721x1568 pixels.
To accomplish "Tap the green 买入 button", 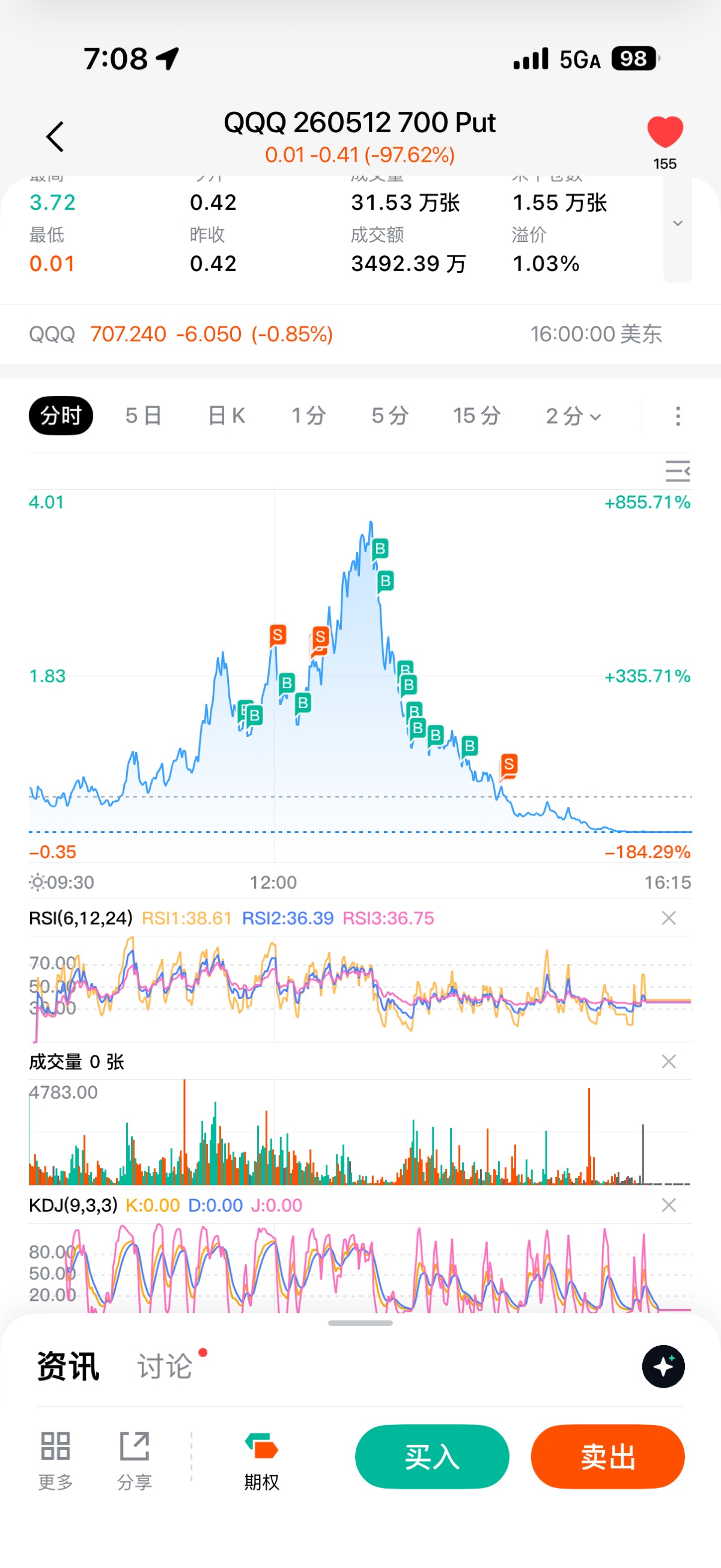I will pyautogui.click(x=432, y=1457).
